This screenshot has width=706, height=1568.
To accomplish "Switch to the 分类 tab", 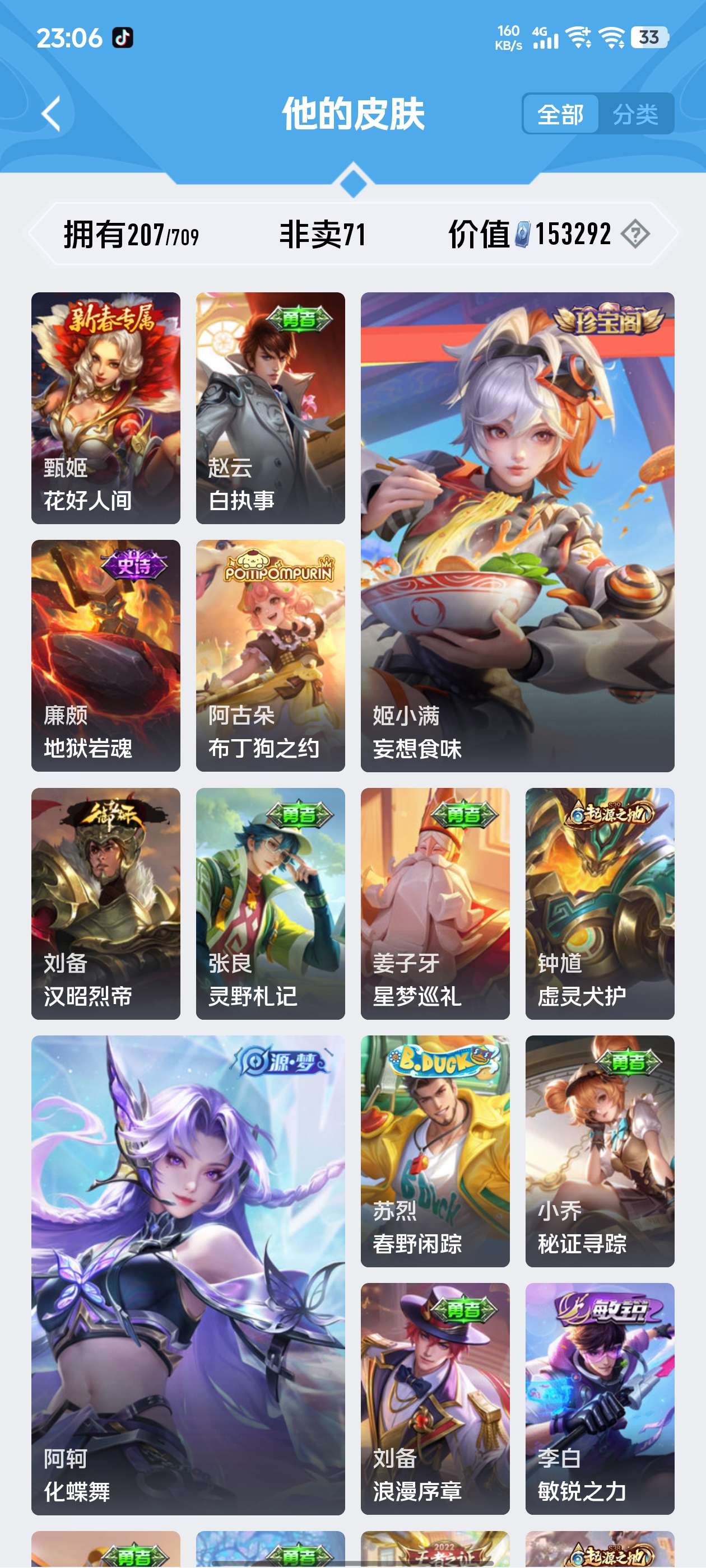I will point(635,114).
